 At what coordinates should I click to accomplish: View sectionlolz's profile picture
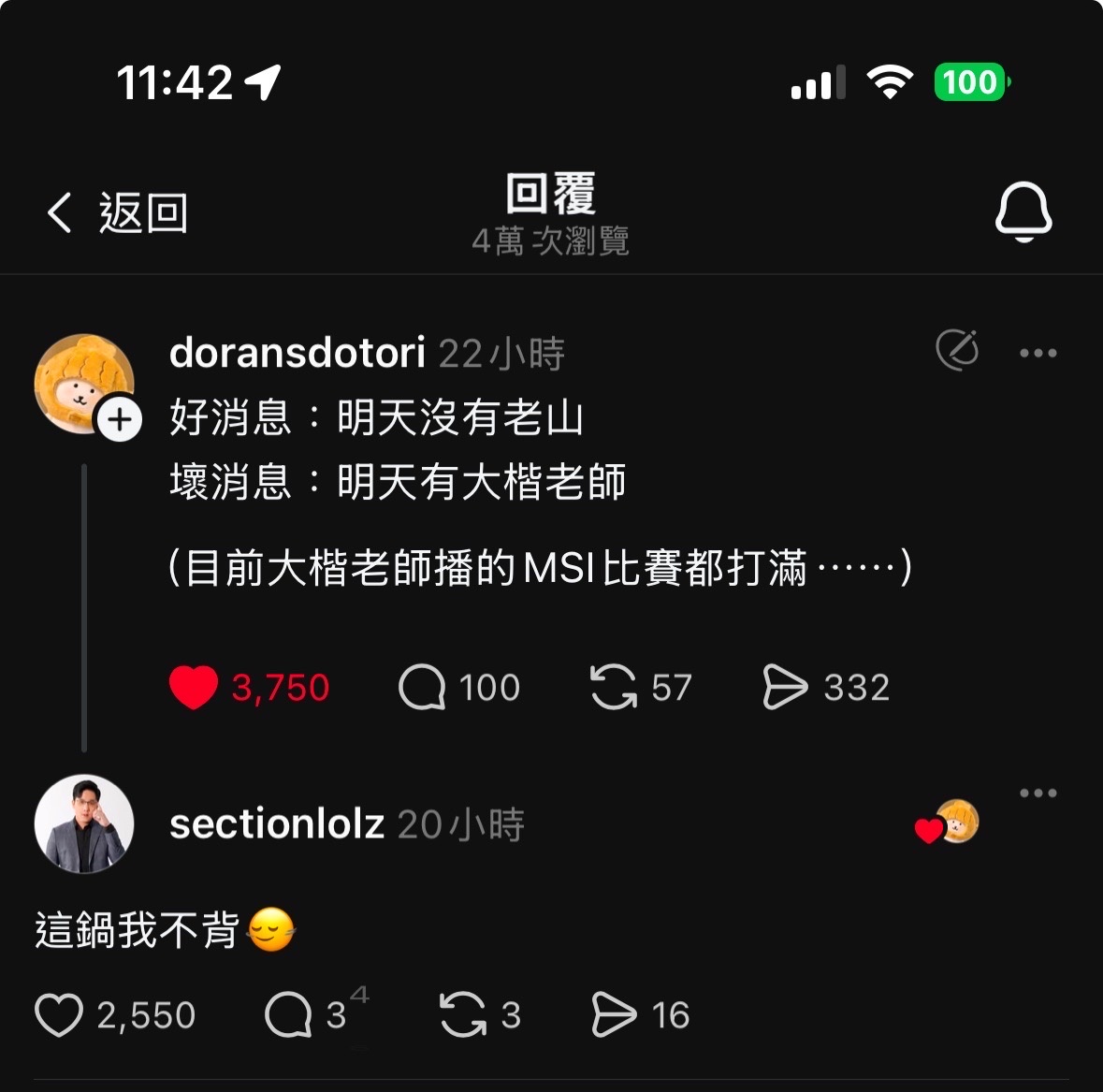[84, 824]
